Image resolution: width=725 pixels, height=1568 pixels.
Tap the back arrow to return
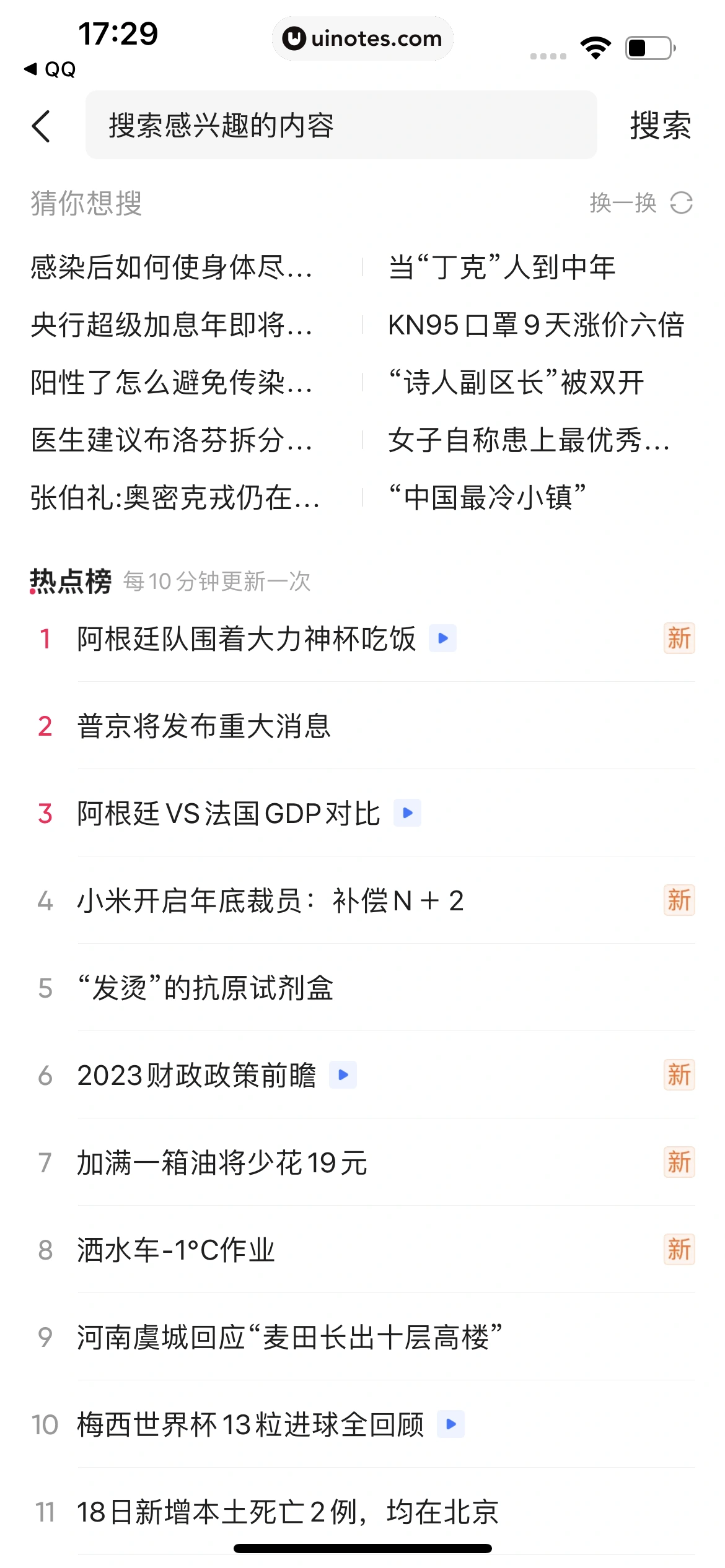tap(41, 126)
